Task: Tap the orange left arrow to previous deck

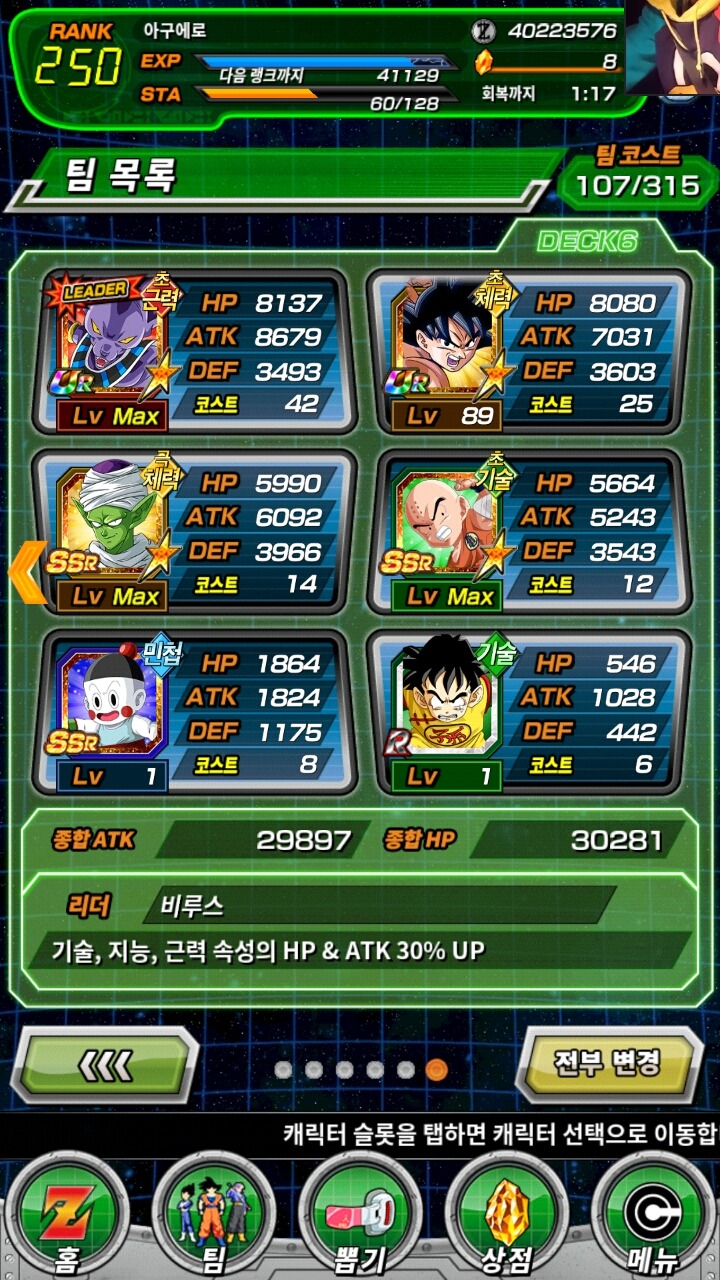Action: point(27,573)
